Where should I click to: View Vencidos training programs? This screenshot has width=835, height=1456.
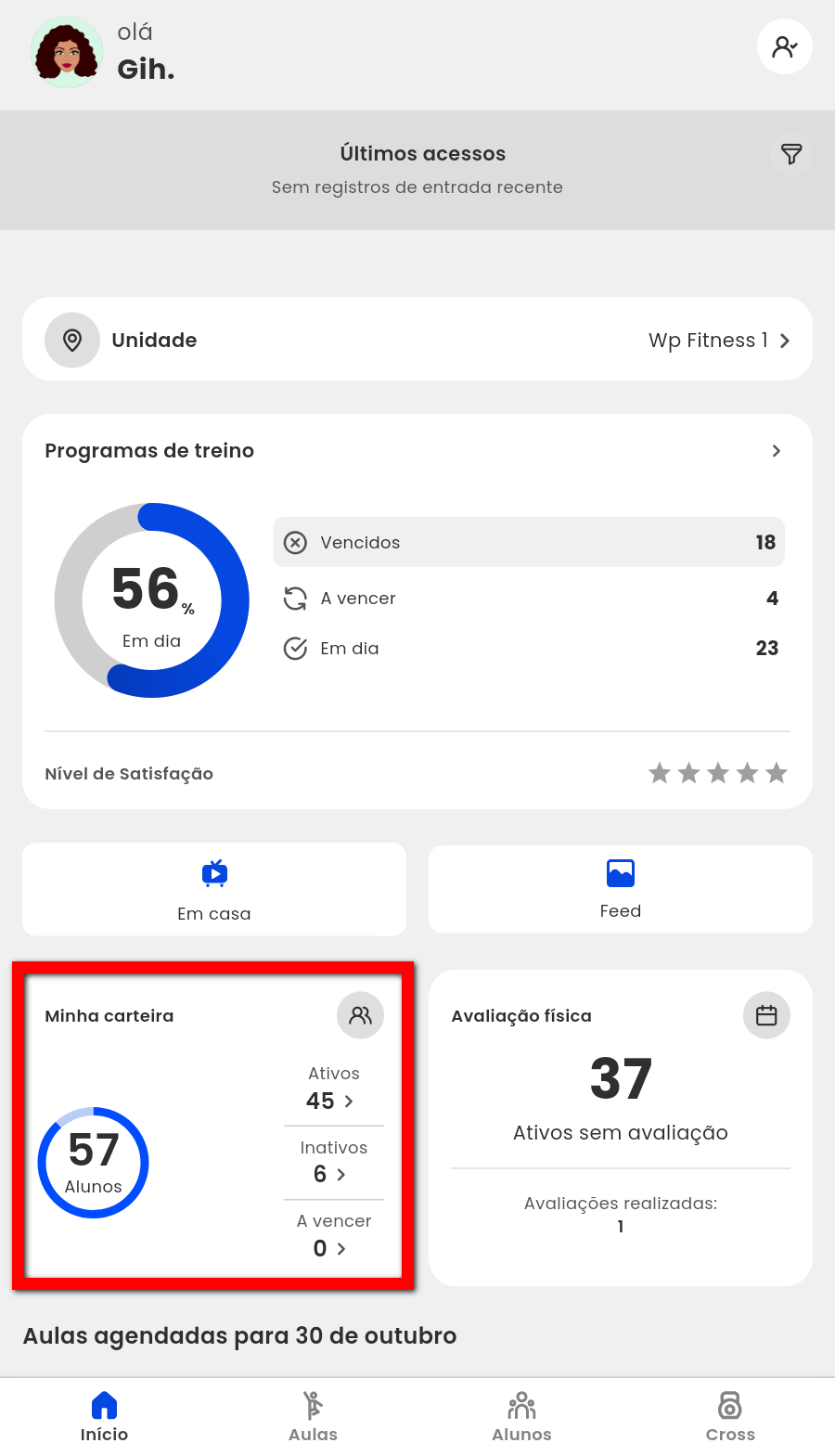click(529, 543)
